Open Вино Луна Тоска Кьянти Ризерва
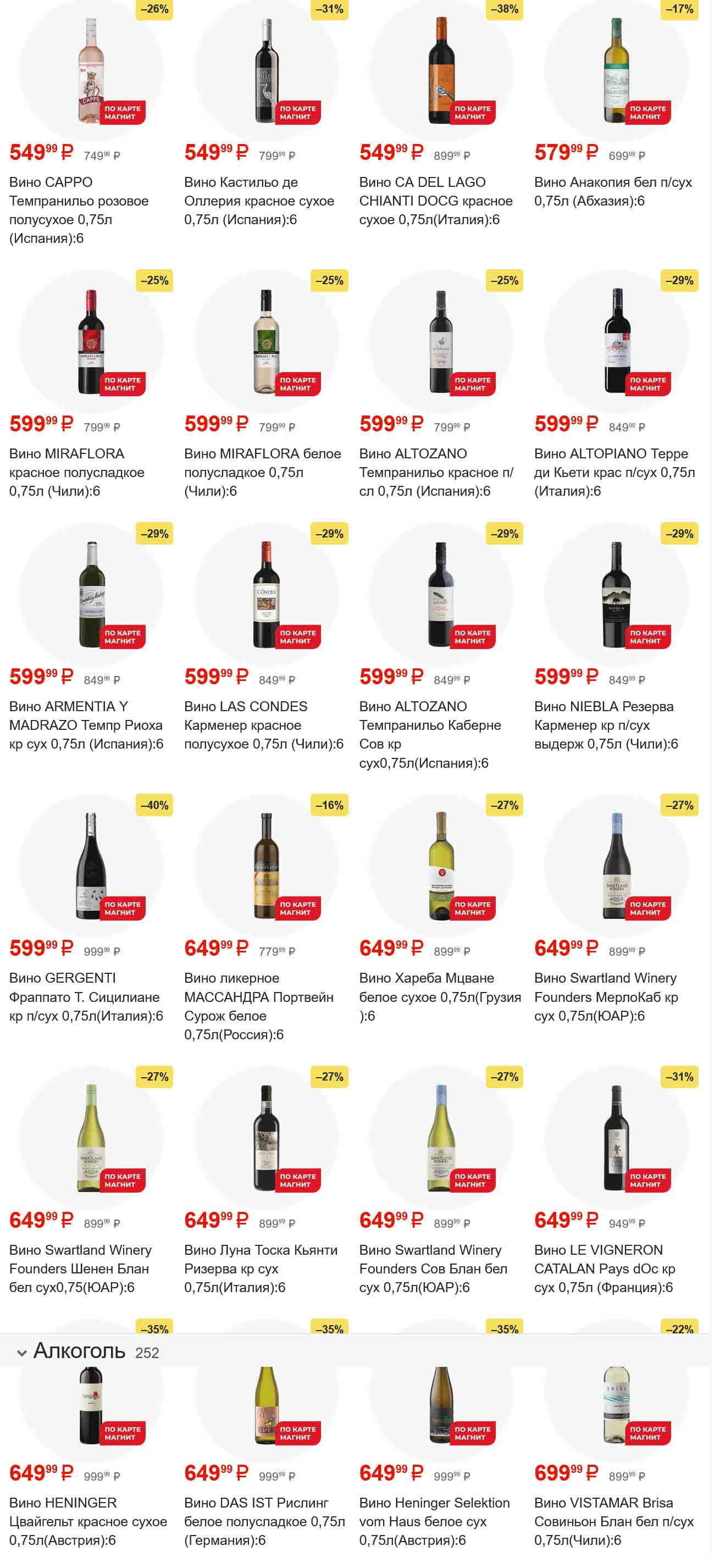 [261, 1268]
